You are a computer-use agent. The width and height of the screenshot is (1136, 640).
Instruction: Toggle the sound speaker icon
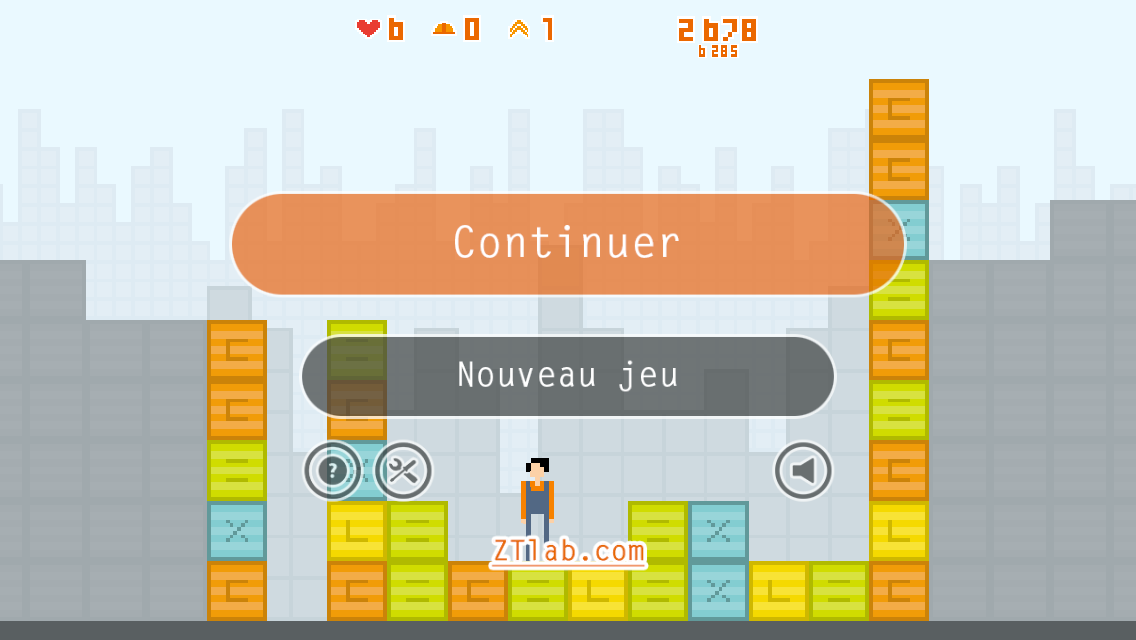click(803, 470)
